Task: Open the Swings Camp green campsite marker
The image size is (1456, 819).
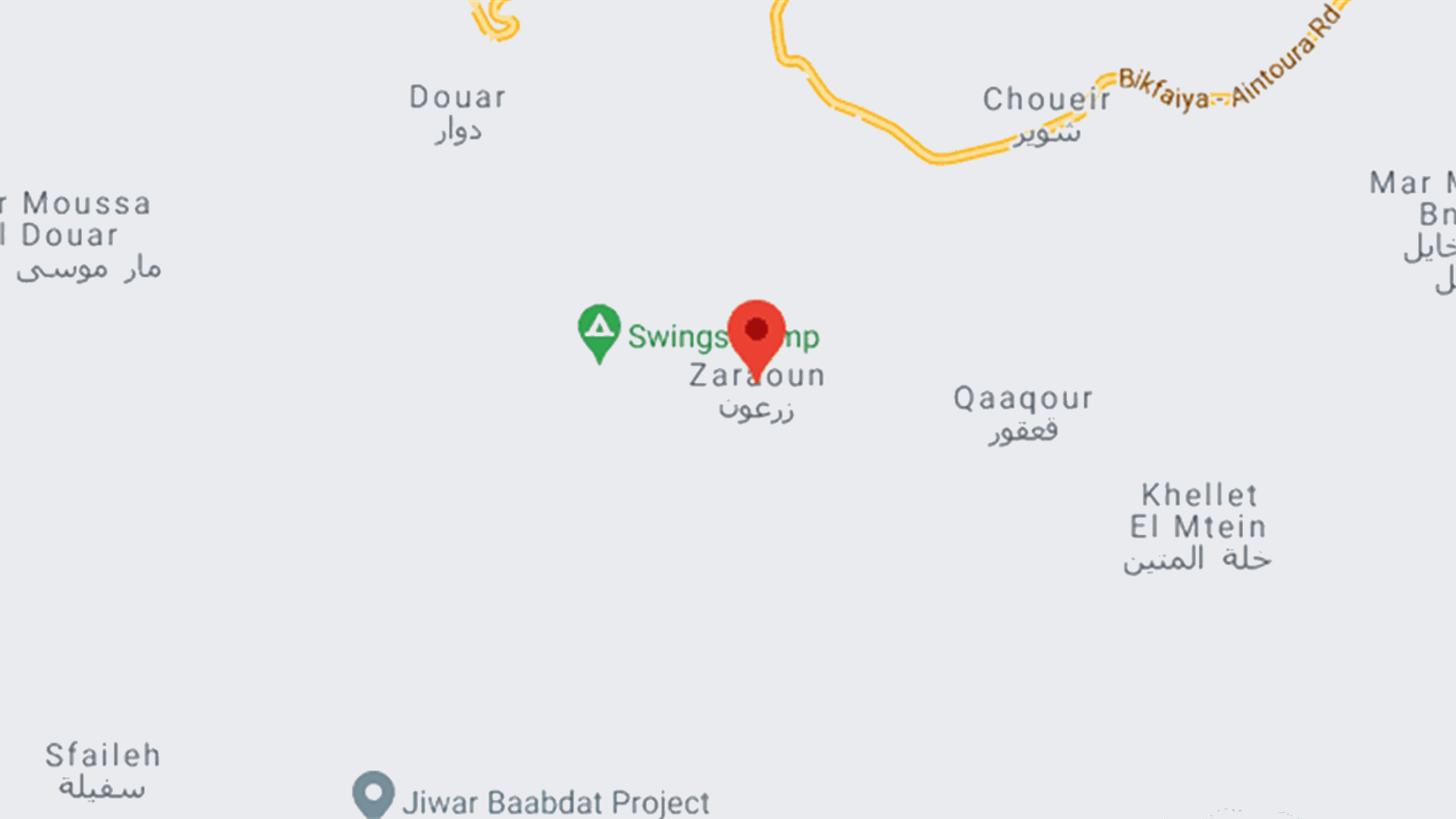Action: [599, 330]
